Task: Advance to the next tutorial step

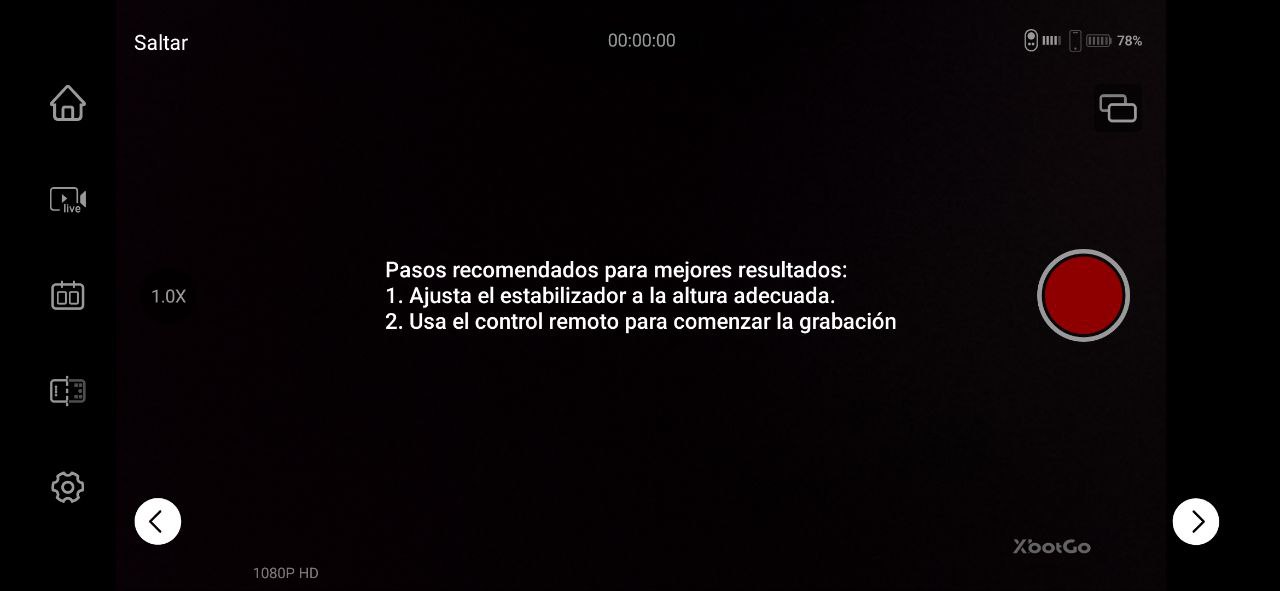Action: (1196, 521)
